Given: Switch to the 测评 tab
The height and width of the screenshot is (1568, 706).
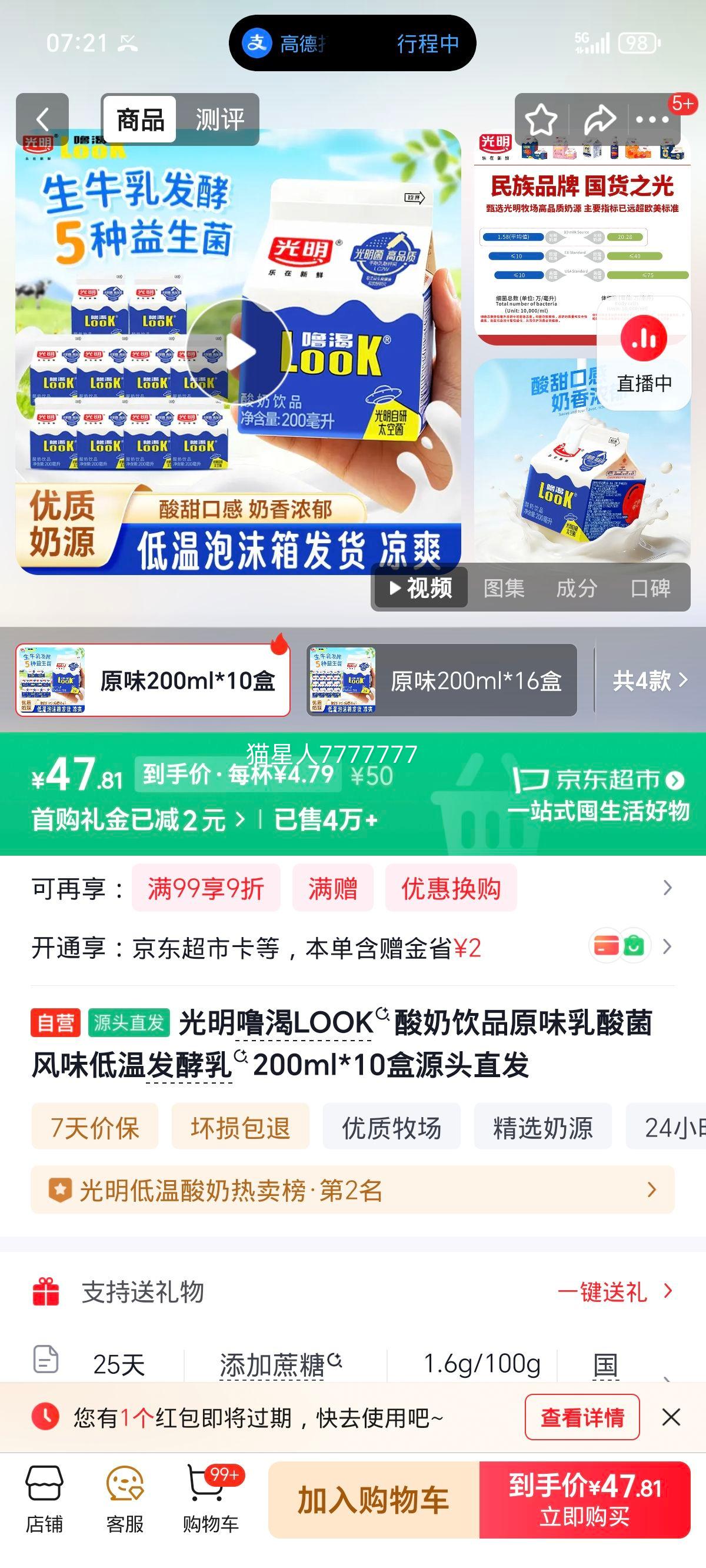Looking at the screenshot, I should [220, 119].
